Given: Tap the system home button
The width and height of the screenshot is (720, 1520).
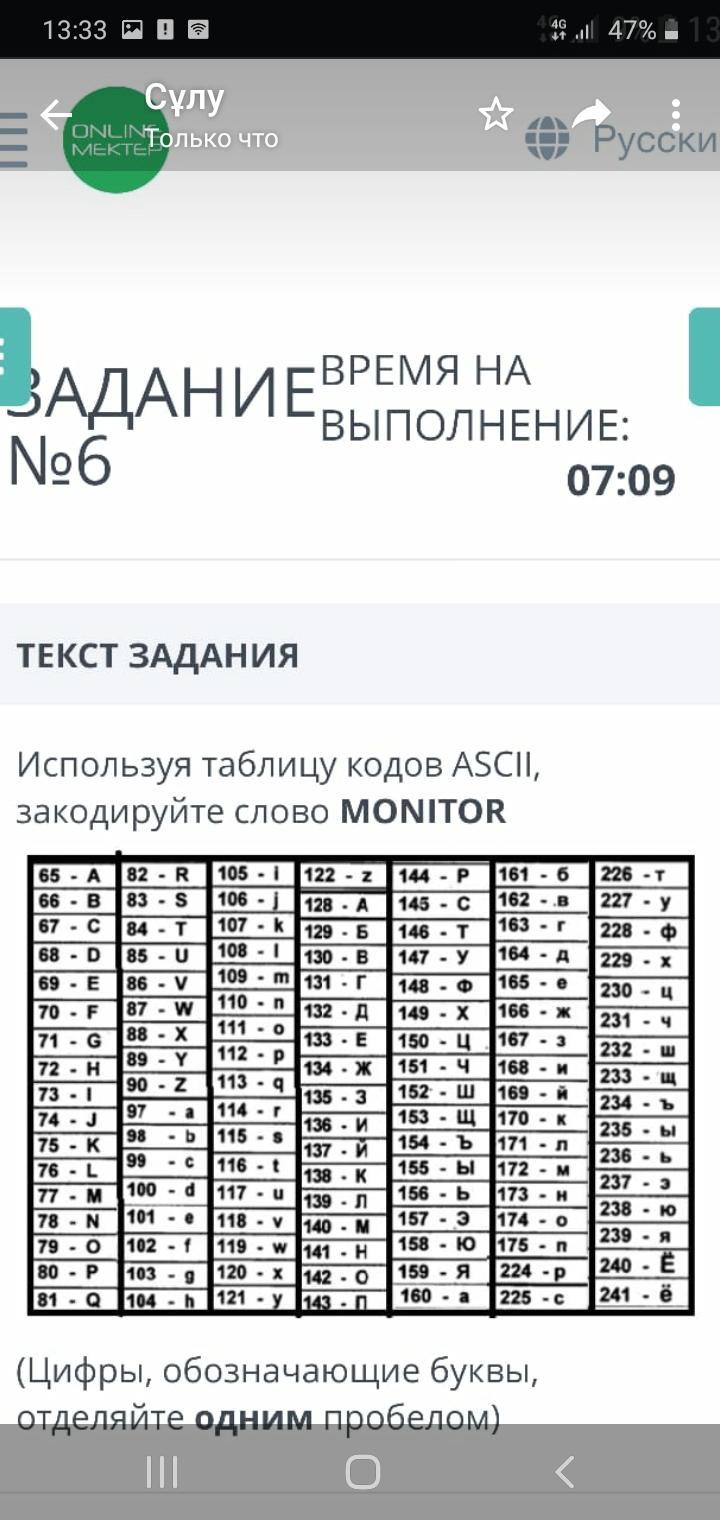Looking at the screenshot, I should tap(362, 1472).
